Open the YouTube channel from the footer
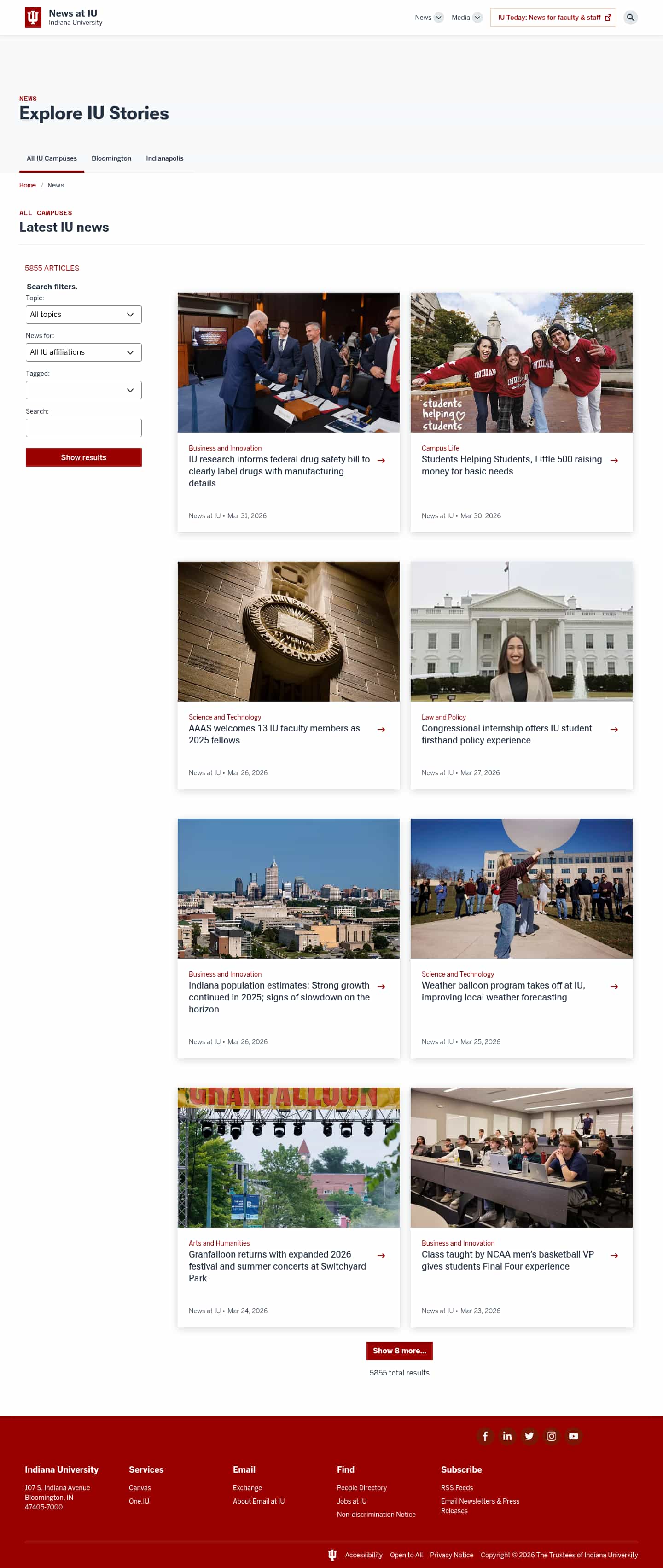 coord(573,1436)
